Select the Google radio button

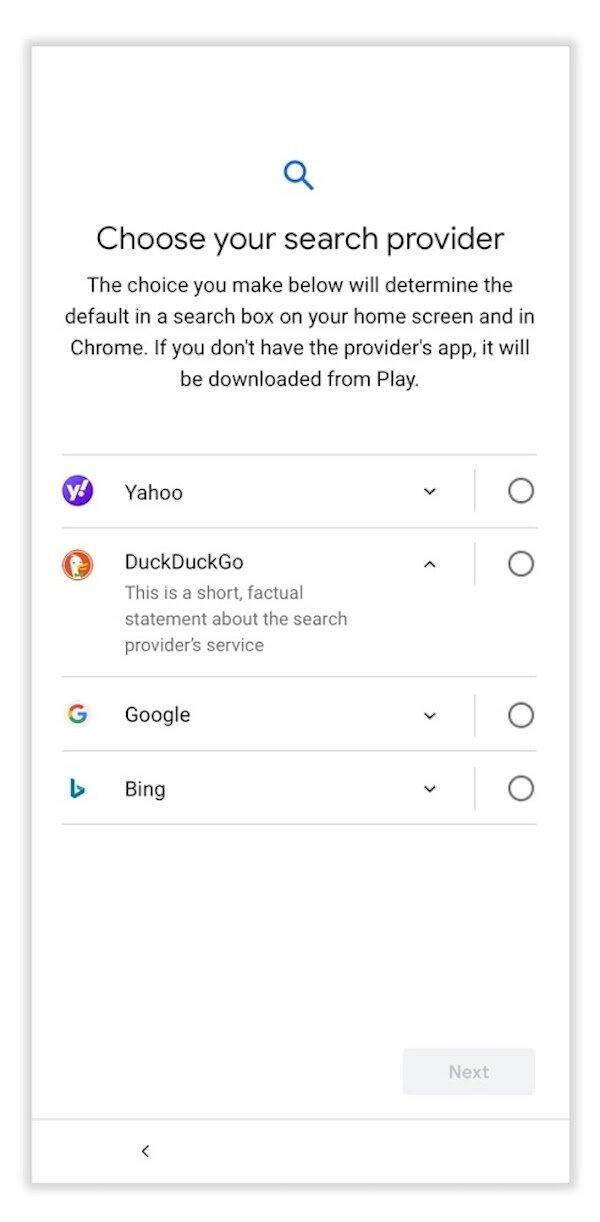(520, 715)
